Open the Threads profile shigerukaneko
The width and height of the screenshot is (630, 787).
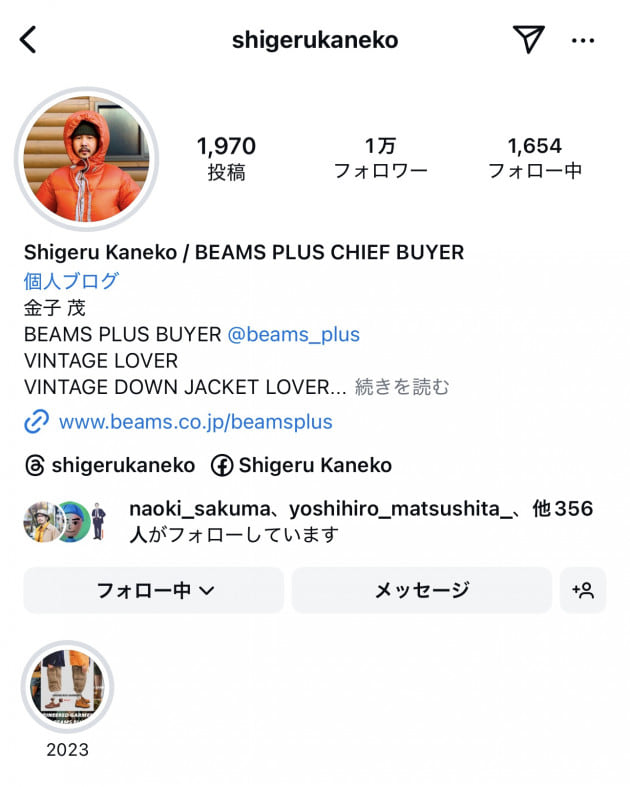click(110, 465)
